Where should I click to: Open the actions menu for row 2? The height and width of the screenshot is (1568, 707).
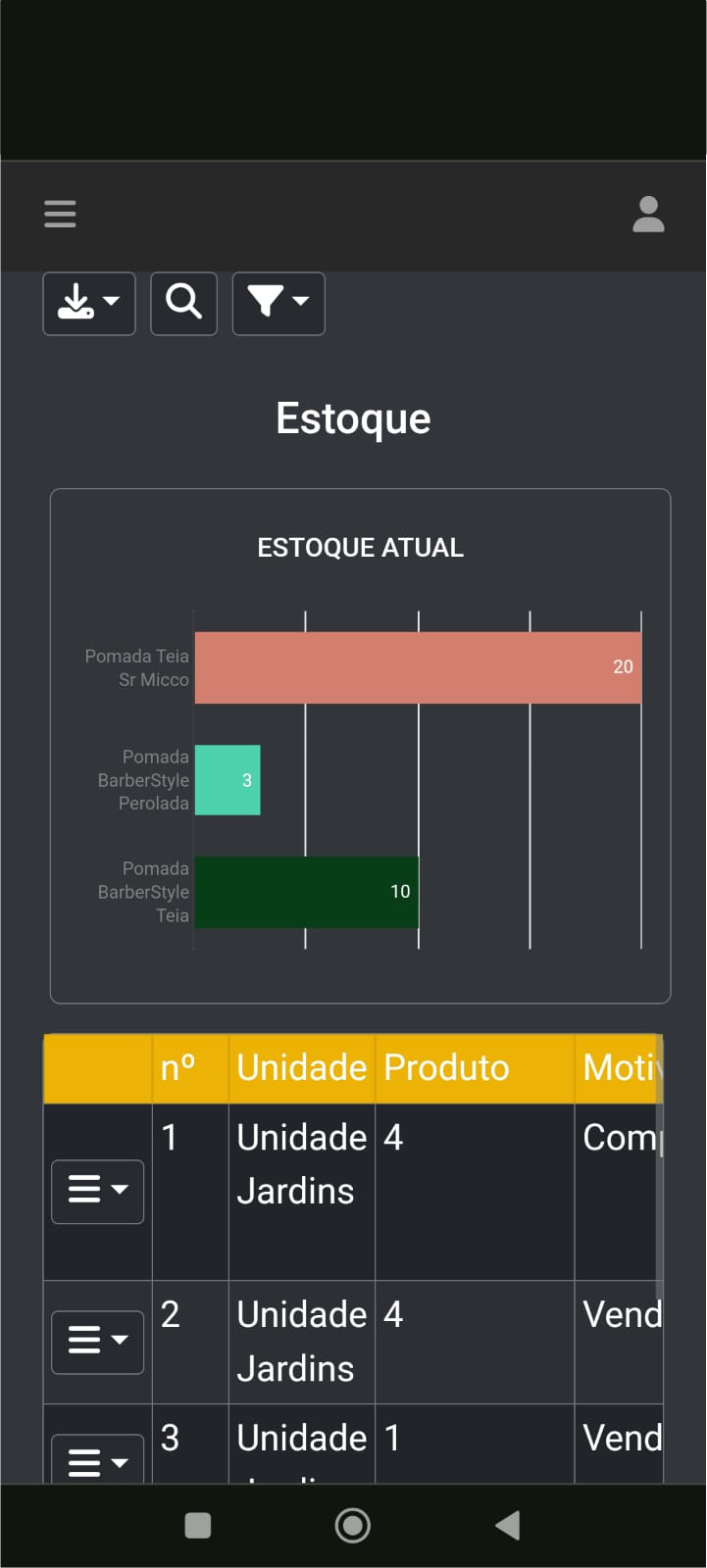click(x=97, y=1341)
